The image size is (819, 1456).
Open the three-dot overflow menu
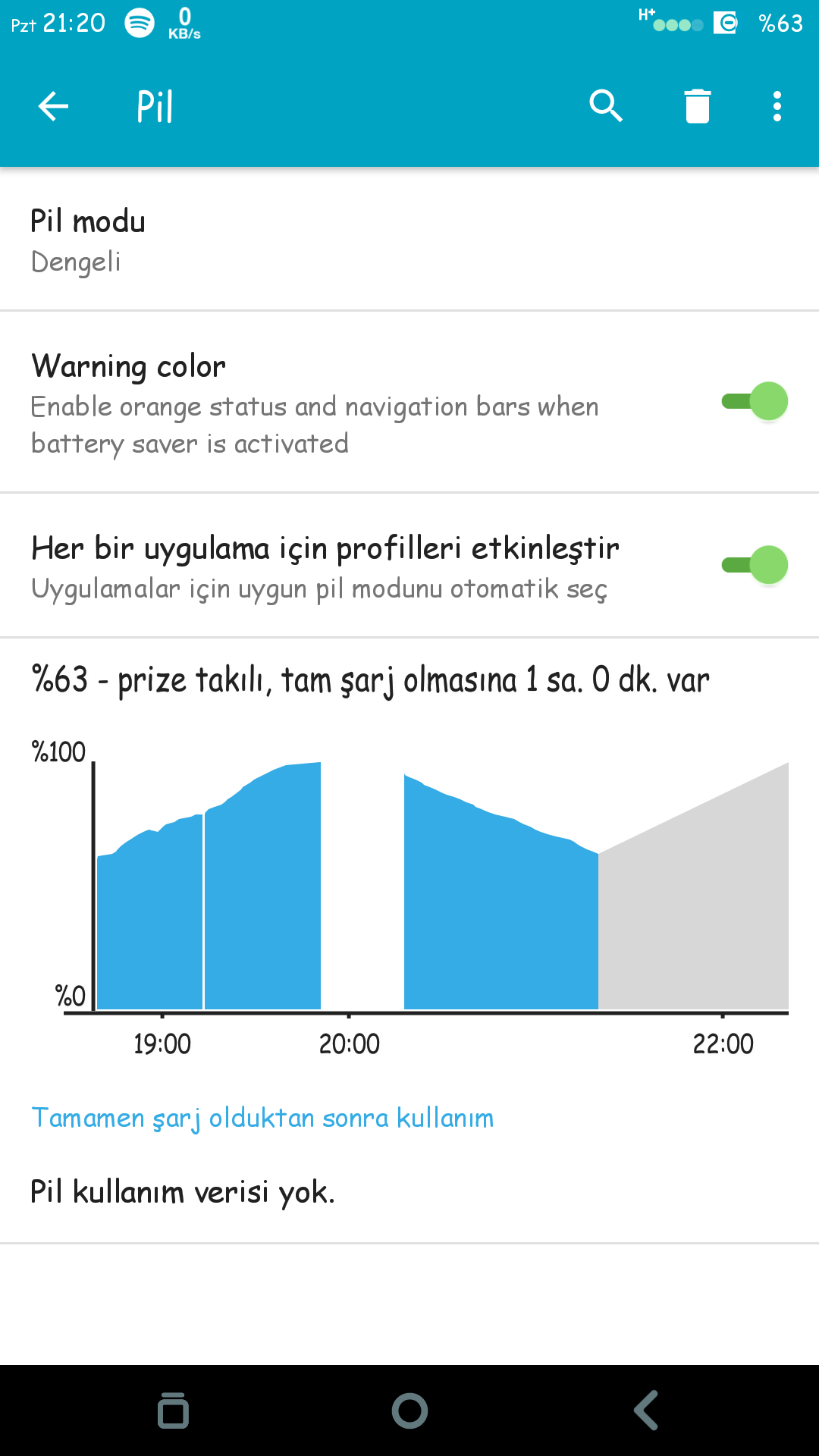click(x=777, y=106)
